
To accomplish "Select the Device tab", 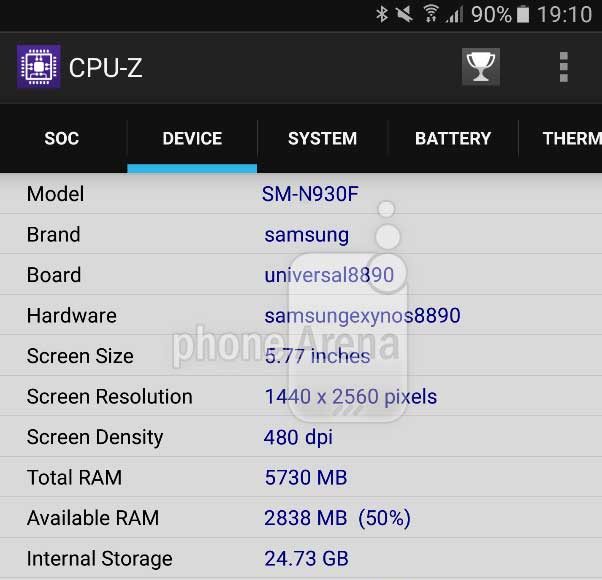I will pos(192,139).
